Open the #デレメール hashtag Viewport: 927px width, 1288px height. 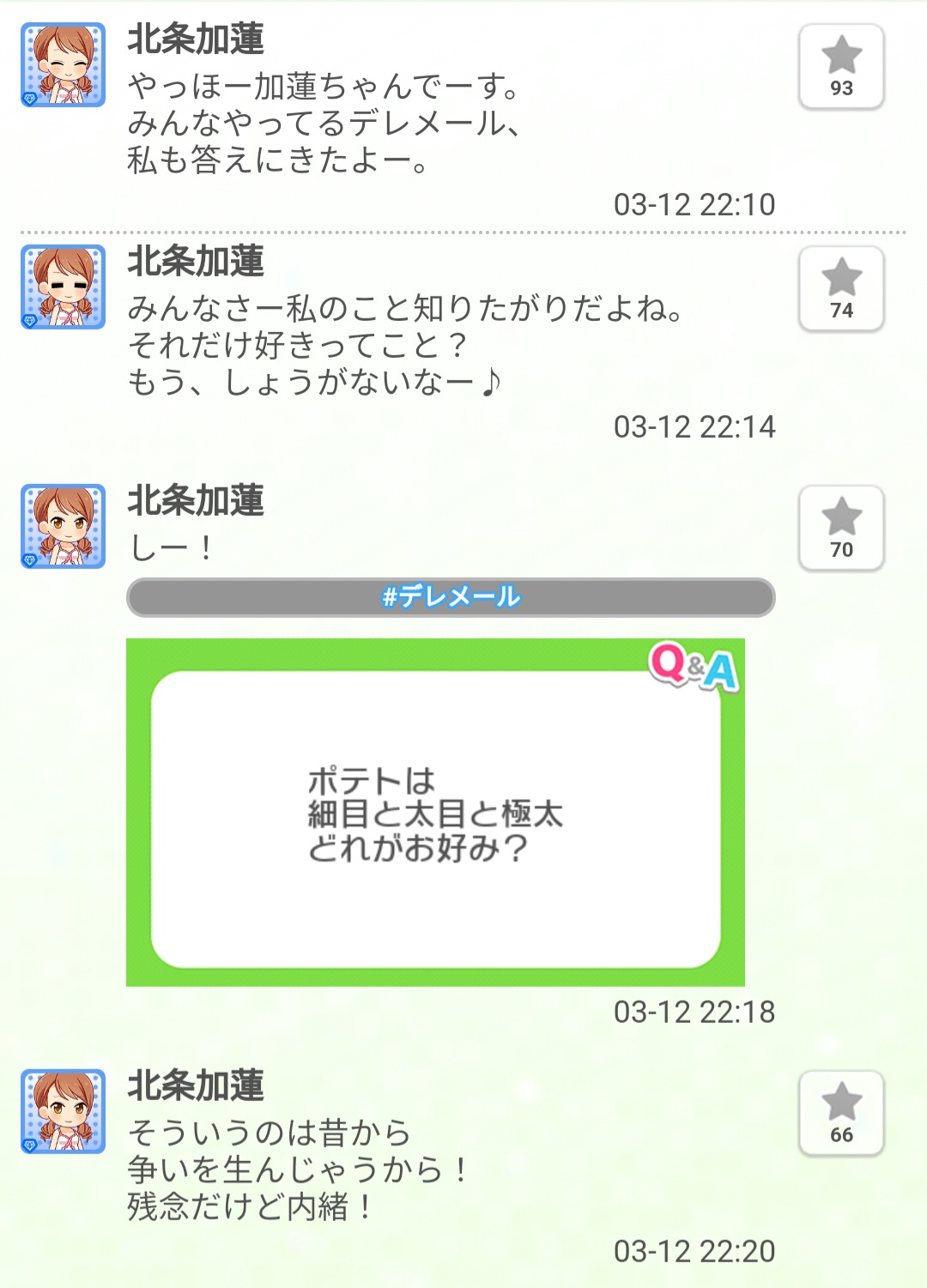(x=451, y=597)
